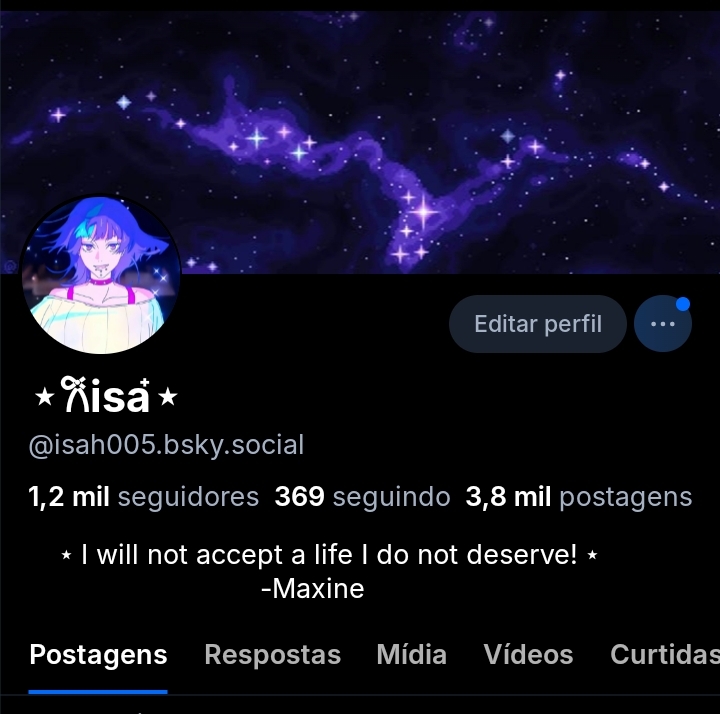Select the Postagens tab
Screen dimensions: 720x714
point(98,655)
